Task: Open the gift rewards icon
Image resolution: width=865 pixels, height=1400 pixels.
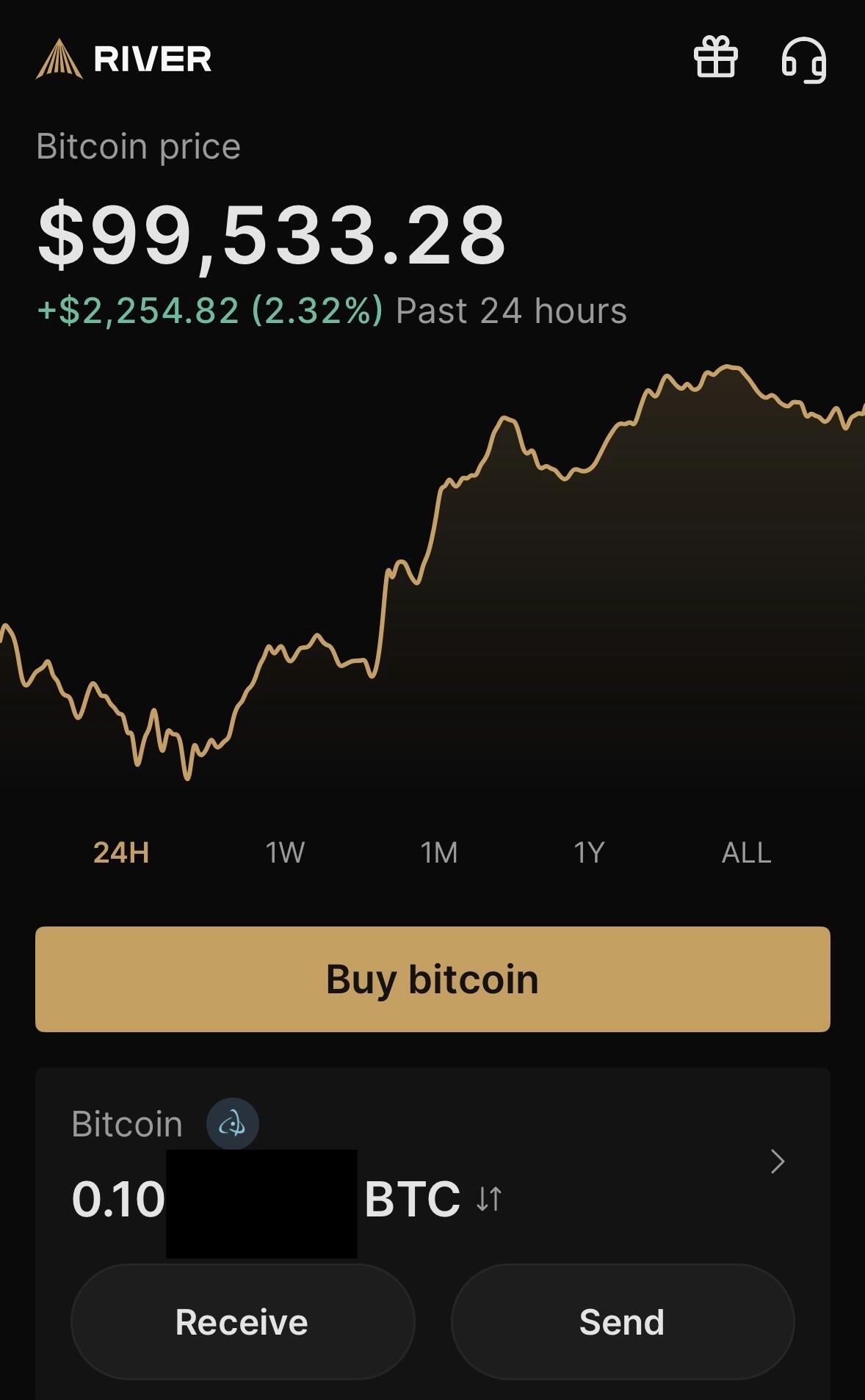Action: [715, 58]
